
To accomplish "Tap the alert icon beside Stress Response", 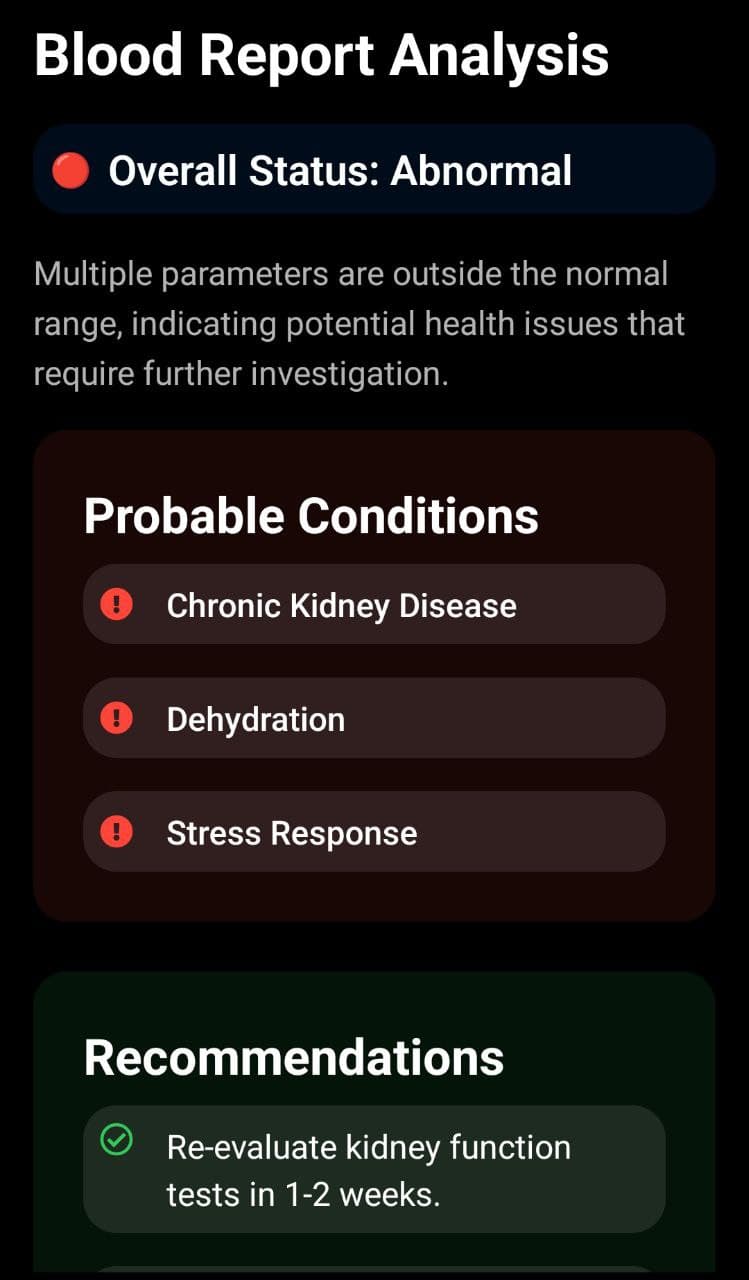I will click(x=117, y=831).
